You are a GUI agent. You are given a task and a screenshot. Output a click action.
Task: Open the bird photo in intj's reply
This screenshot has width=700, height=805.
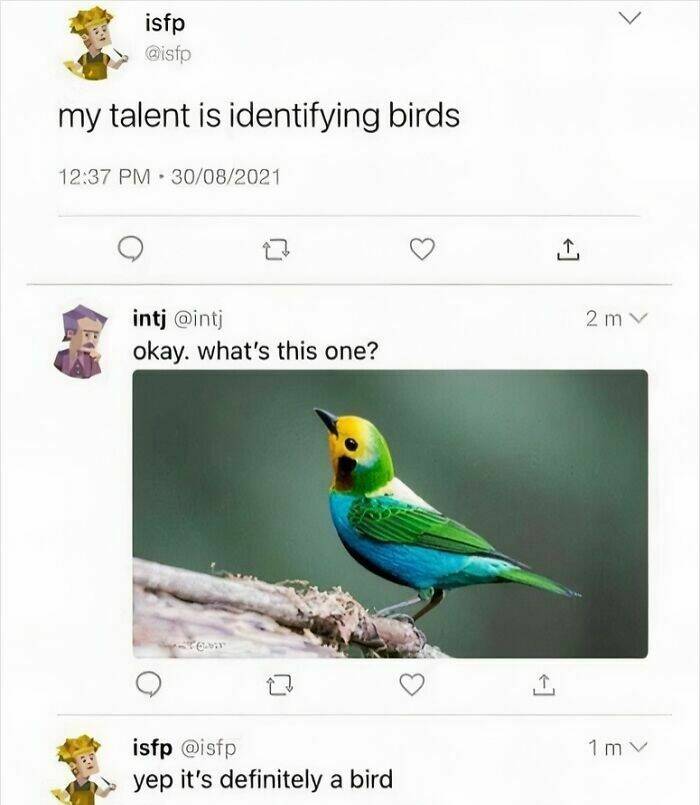(x=390, y=513)
